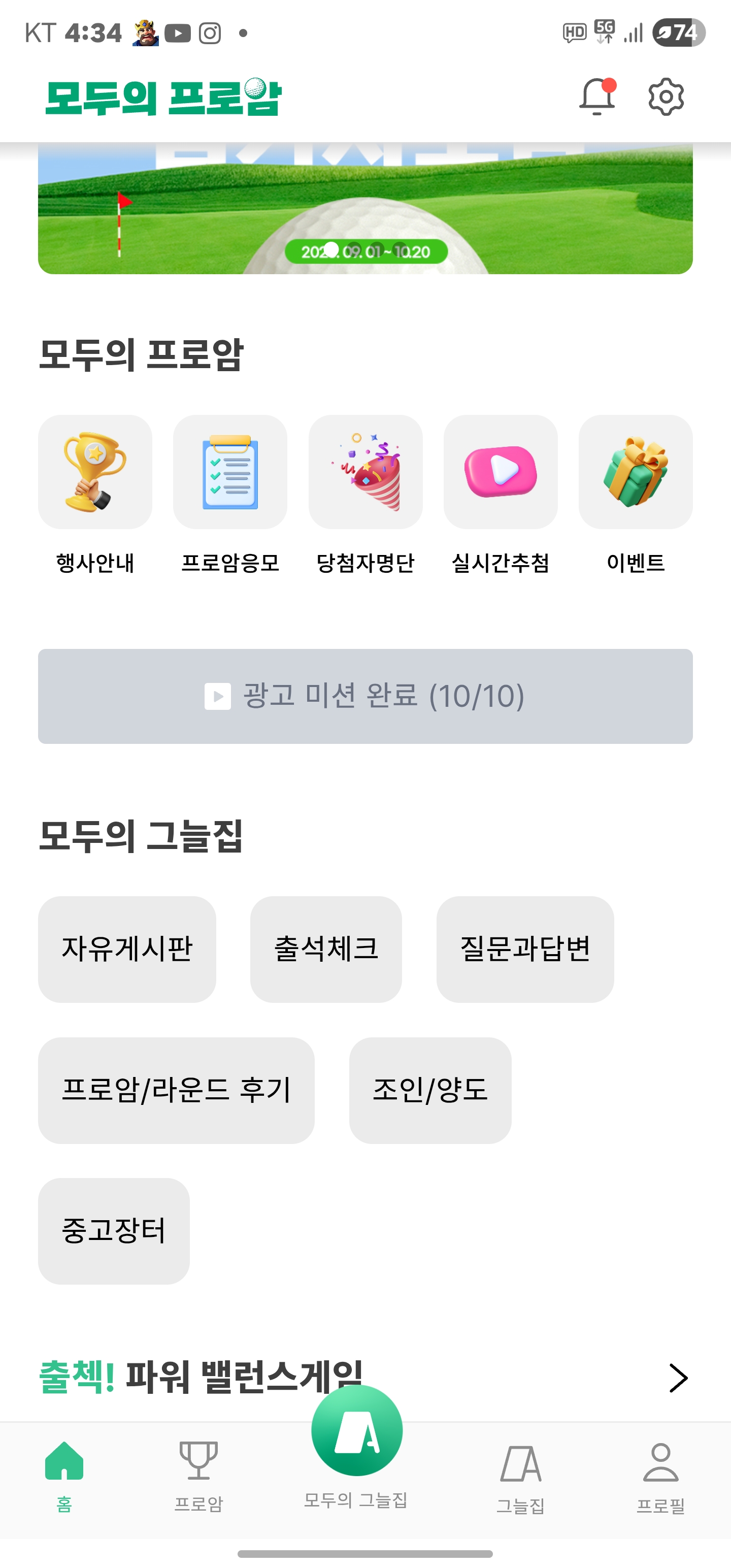Open 질문과답변 board
Image resolution: width=731 pixels, height=1568 pixels.
click(525, 949)
